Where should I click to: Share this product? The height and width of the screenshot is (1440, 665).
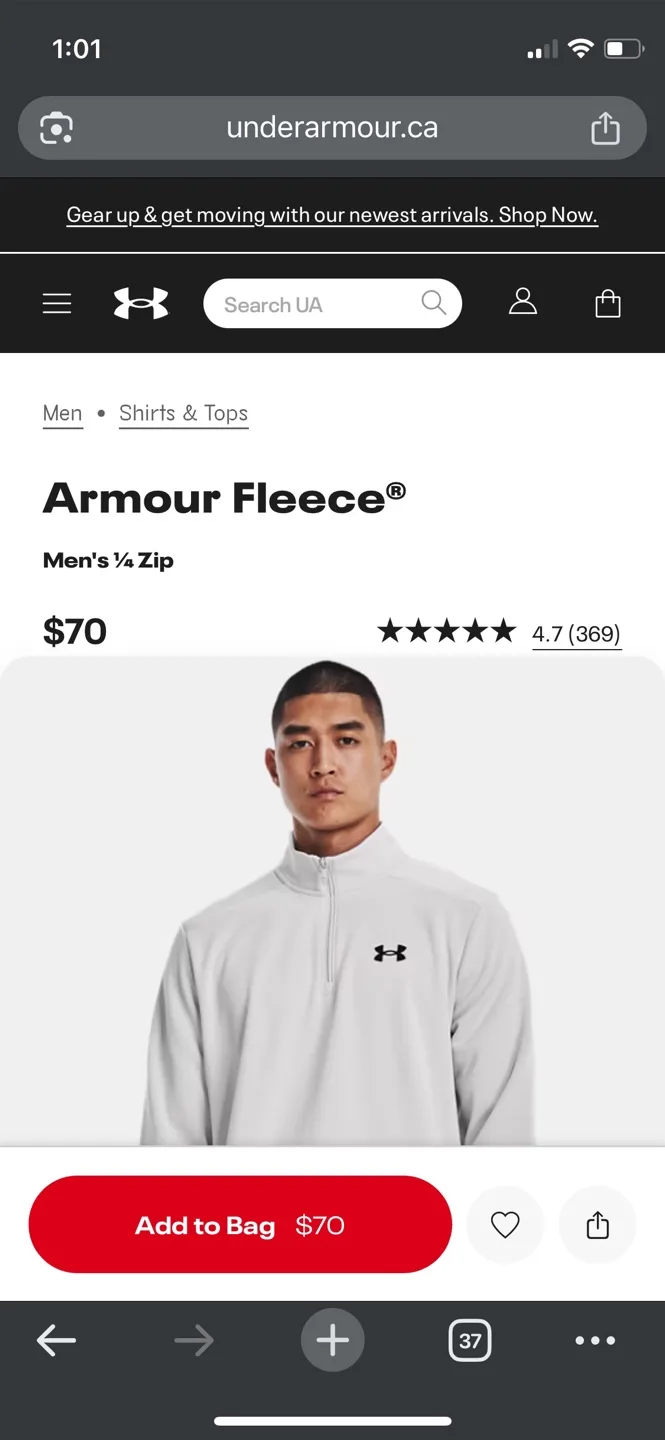(597, 1225)
